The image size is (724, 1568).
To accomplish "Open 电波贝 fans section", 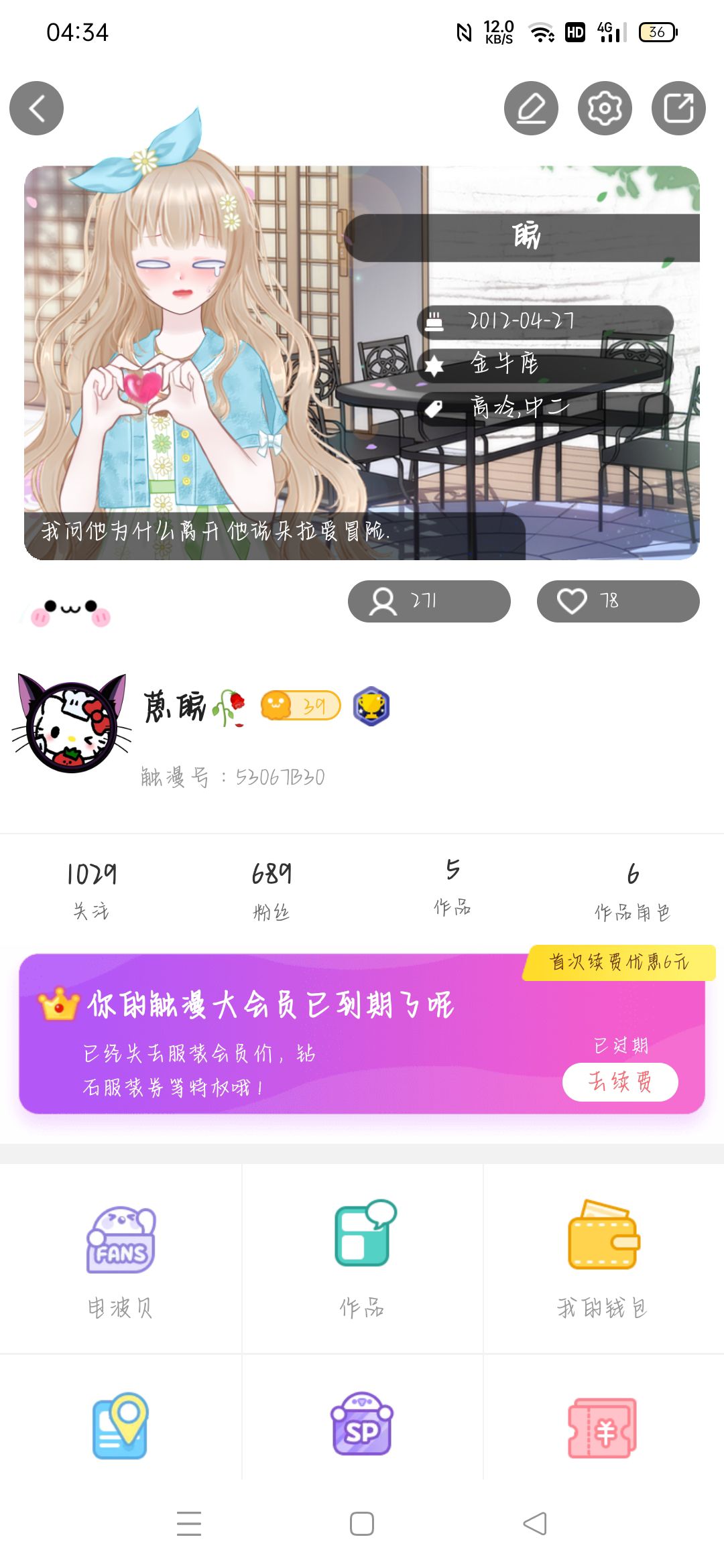I will [121, 1259].
